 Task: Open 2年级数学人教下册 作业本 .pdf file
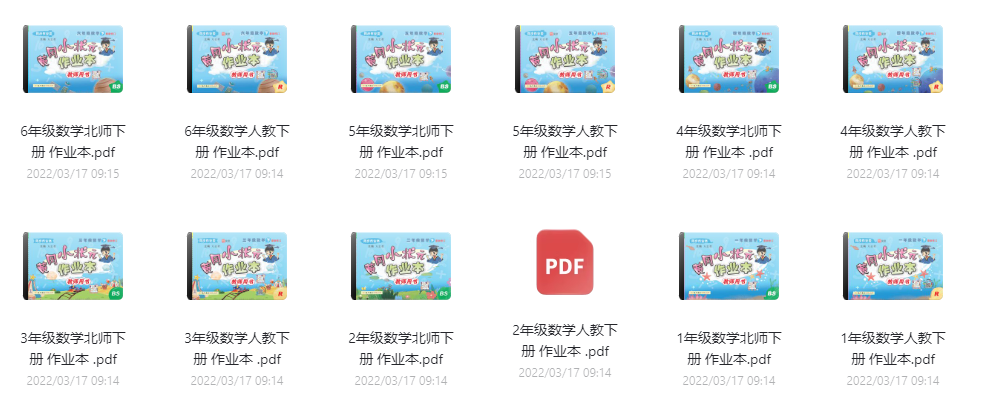click(565, 262)
